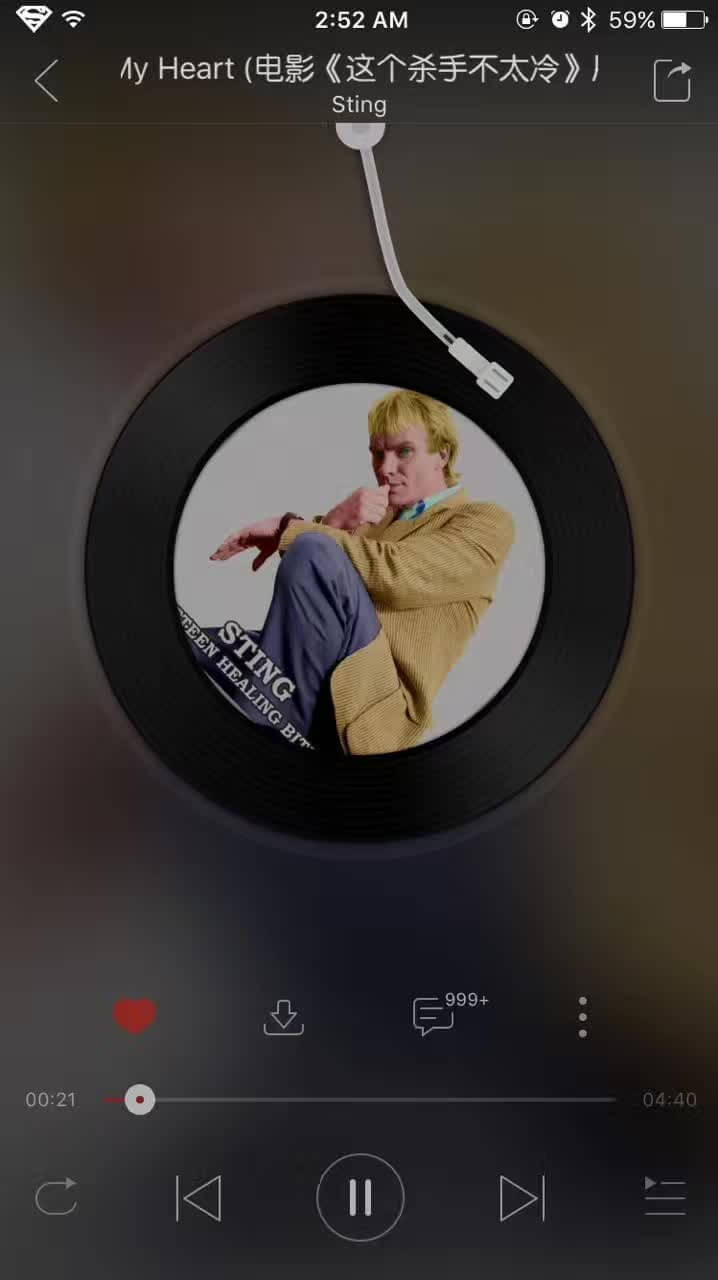Screen dimensions: 718x1280
Task: Download the current track
Action: point(283,1016)
